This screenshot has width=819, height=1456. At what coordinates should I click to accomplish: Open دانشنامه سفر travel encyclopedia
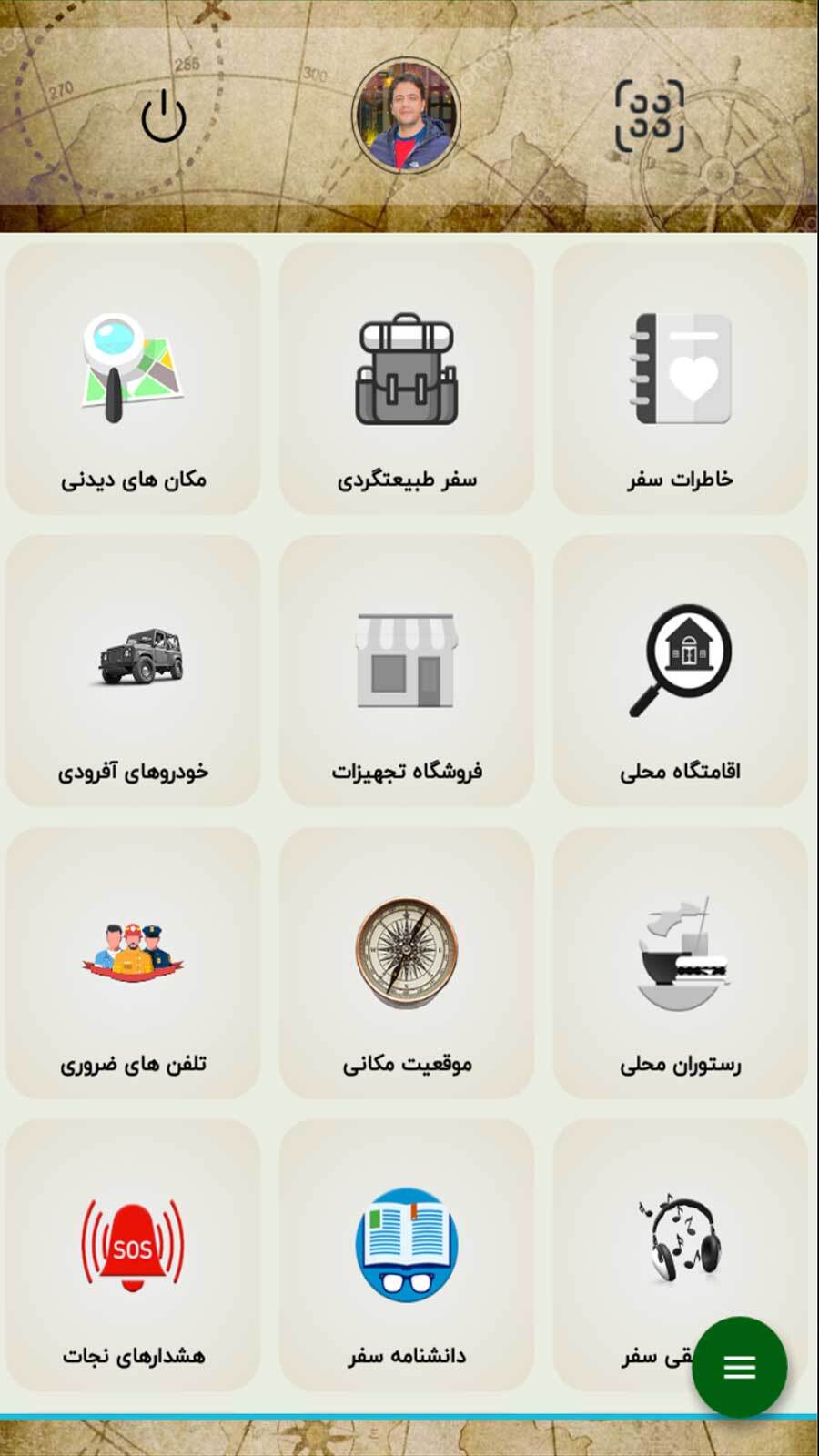[407, 1247]
